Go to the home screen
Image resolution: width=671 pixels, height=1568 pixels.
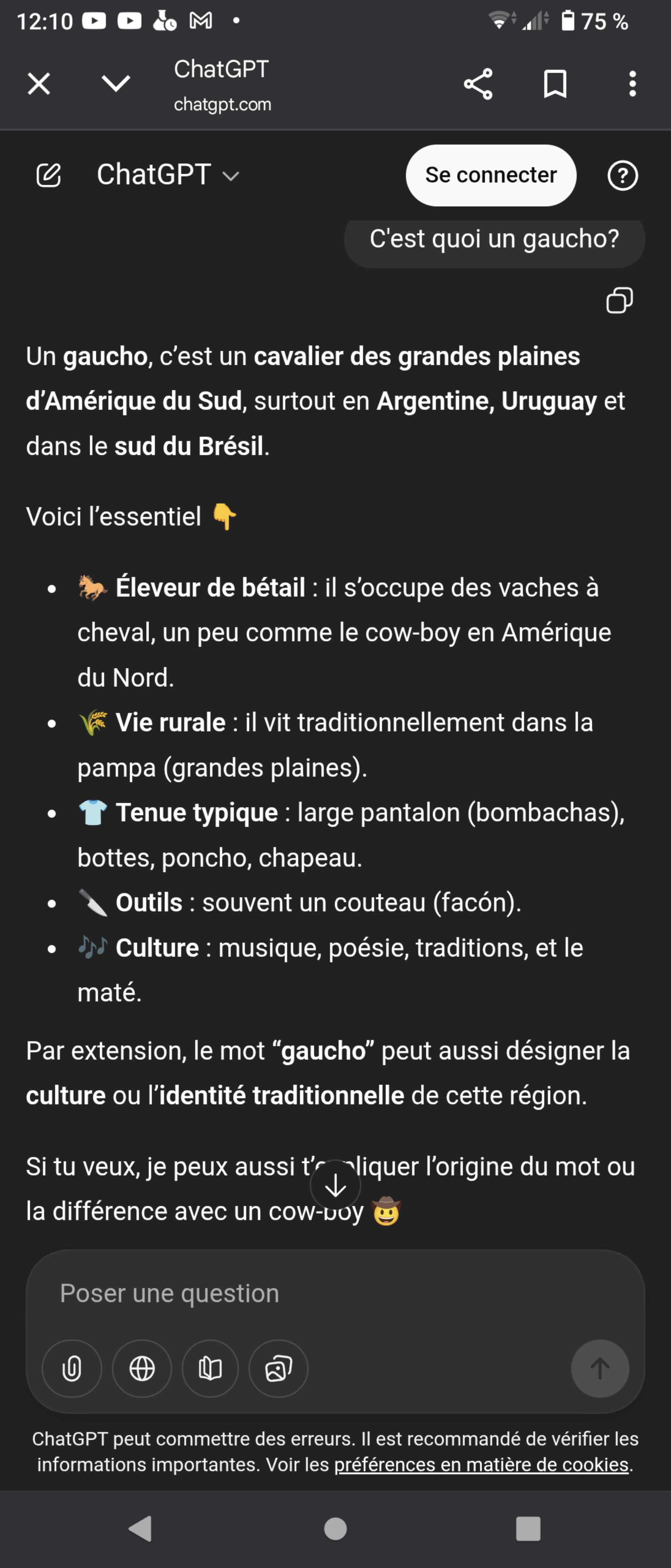(335, 1528)
